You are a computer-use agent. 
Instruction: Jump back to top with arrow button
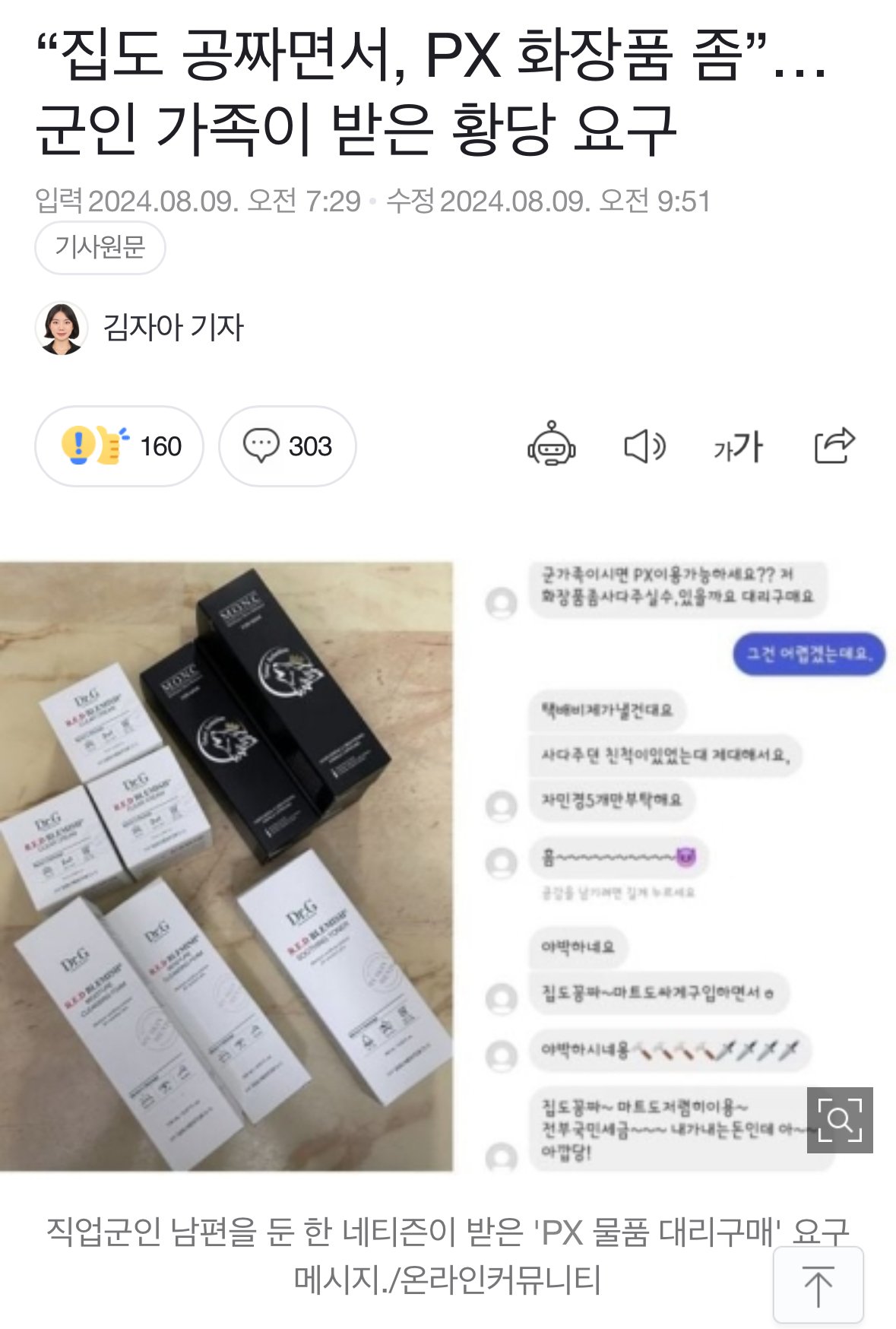pyautogui.click(x=818, y=1286)
